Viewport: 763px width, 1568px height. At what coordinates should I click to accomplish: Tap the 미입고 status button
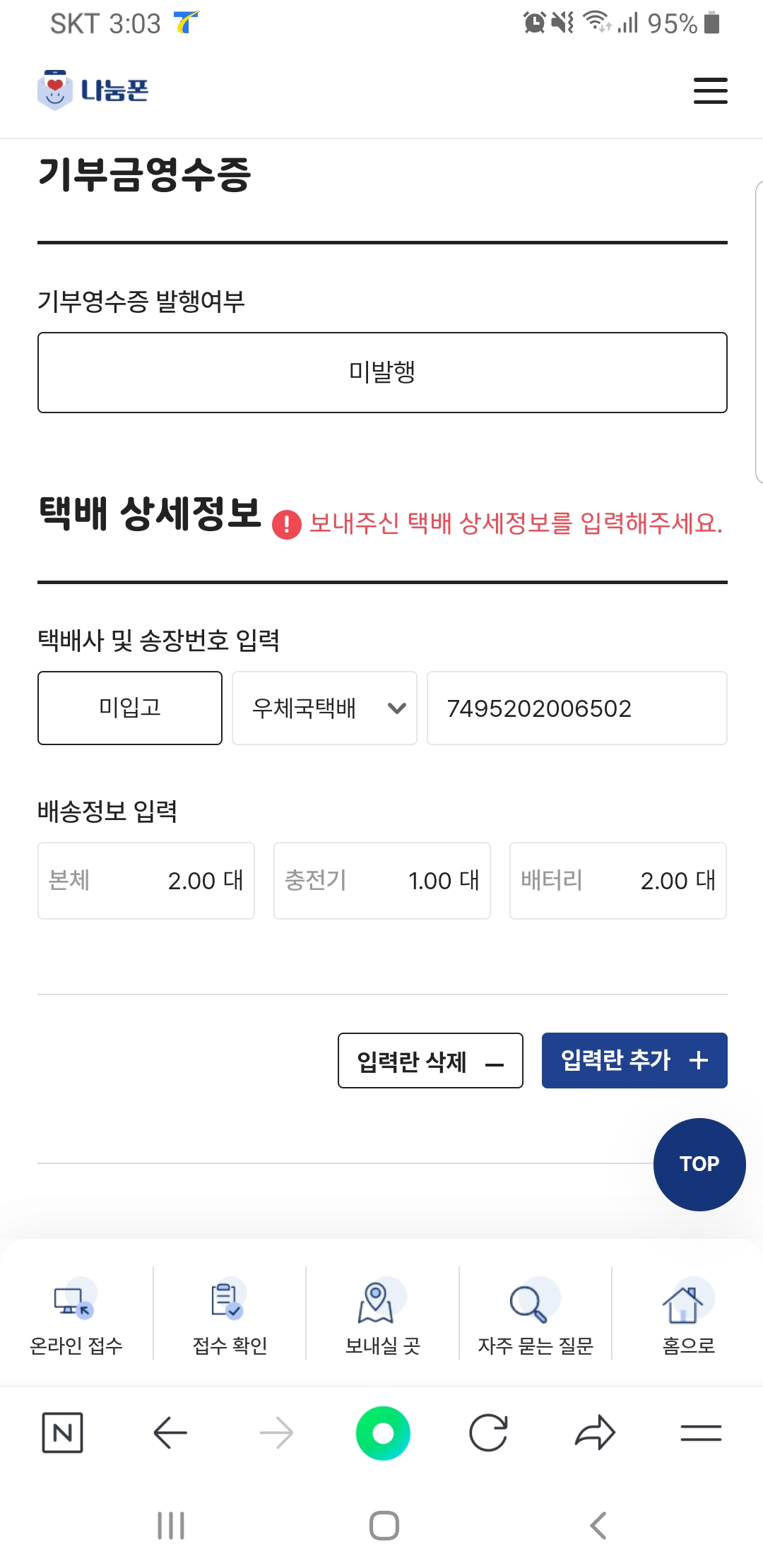tap(130, 708)
